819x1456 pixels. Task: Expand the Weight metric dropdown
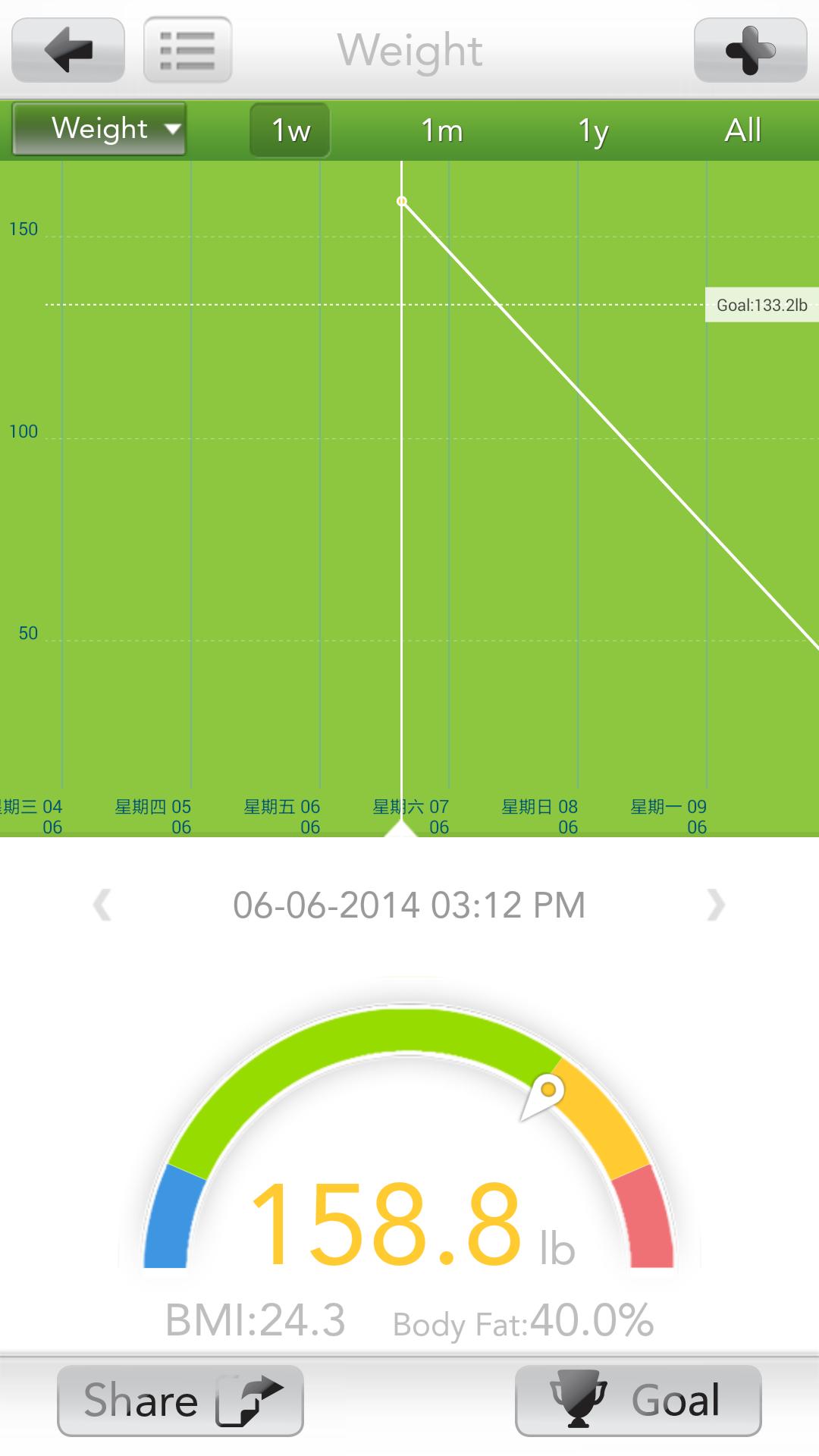tap(99, 130)
